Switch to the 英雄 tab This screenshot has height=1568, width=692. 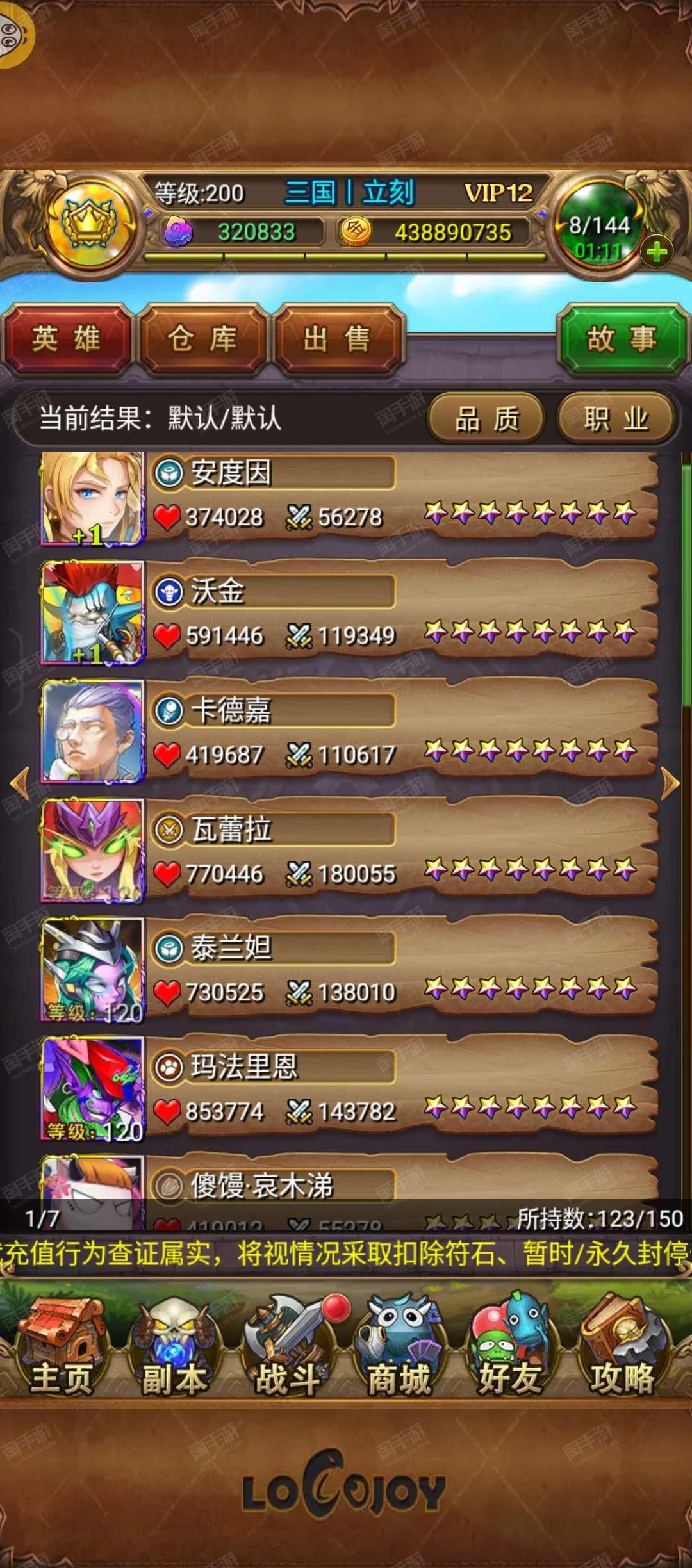pos(67,339)
